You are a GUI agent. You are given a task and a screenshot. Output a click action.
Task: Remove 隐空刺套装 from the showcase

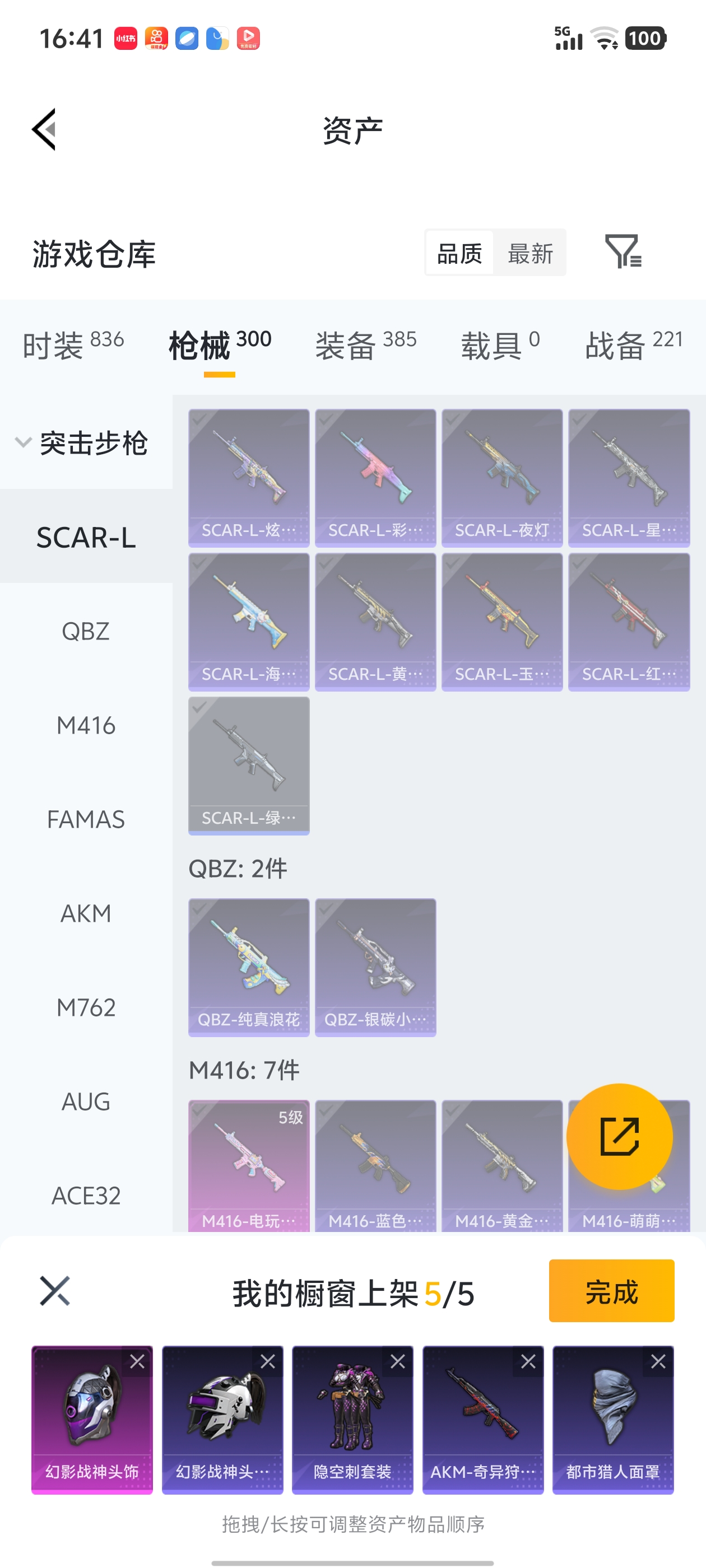(x=398, y=1362)
